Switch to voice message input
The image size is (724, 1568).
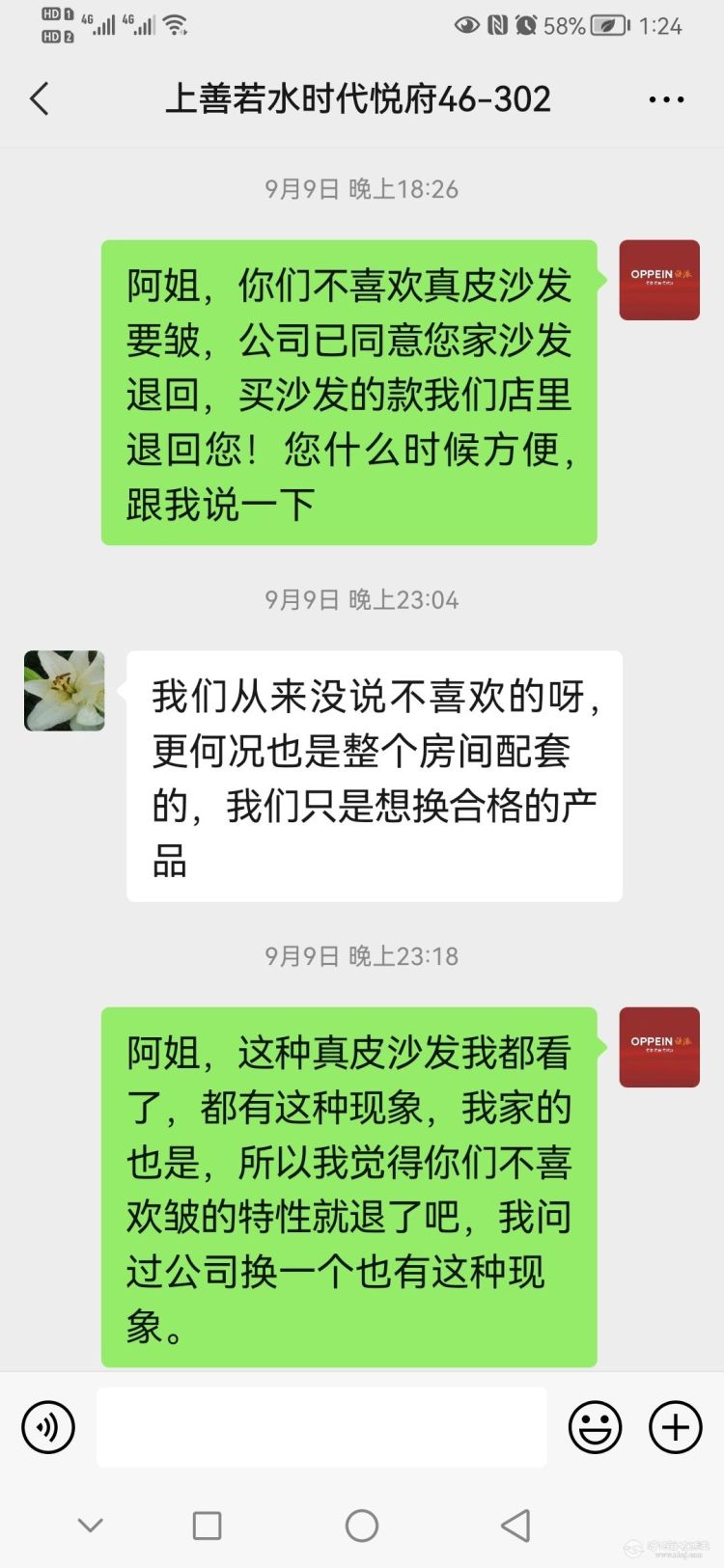click(x=48, y=1427)
